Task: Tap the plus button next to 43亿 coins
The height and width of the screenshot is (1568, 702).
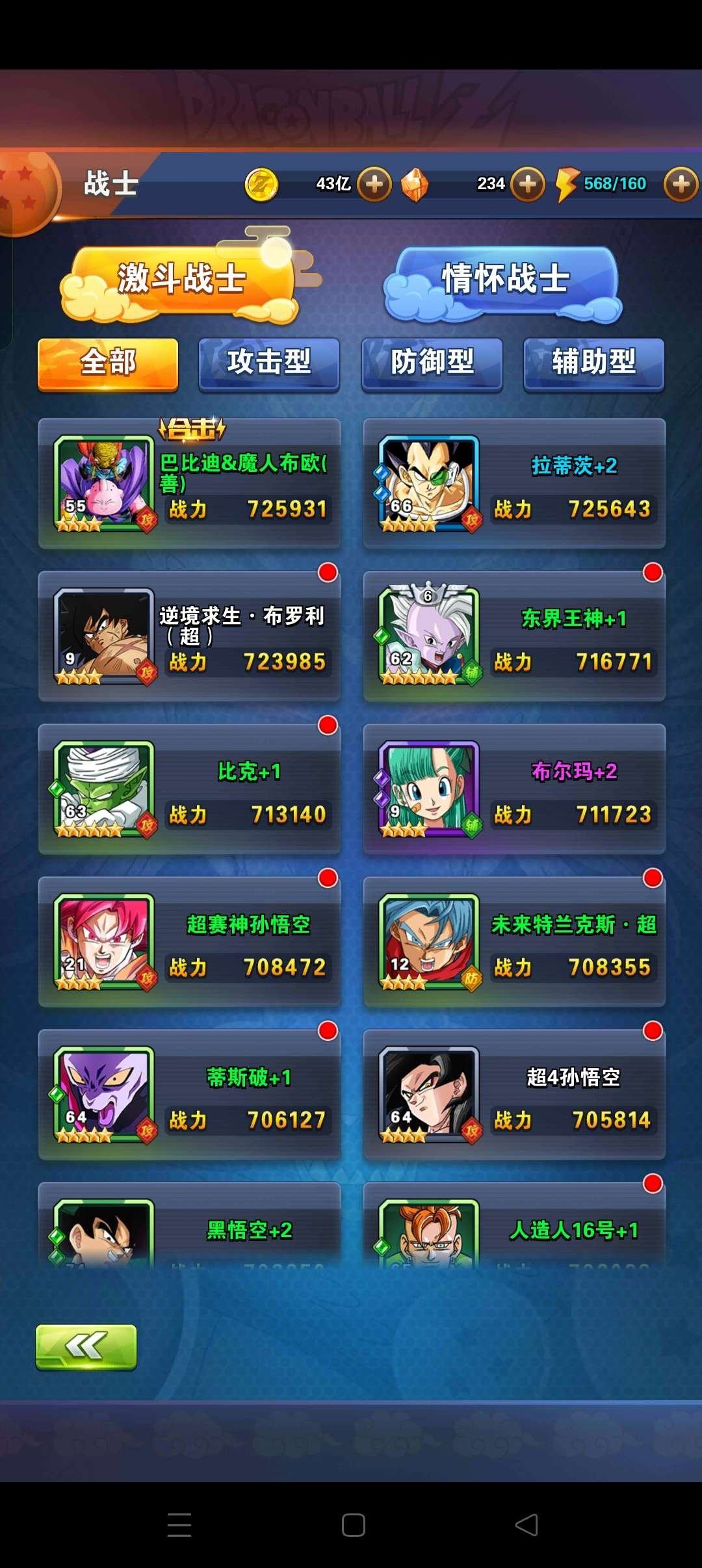Action: pos(374,184)
